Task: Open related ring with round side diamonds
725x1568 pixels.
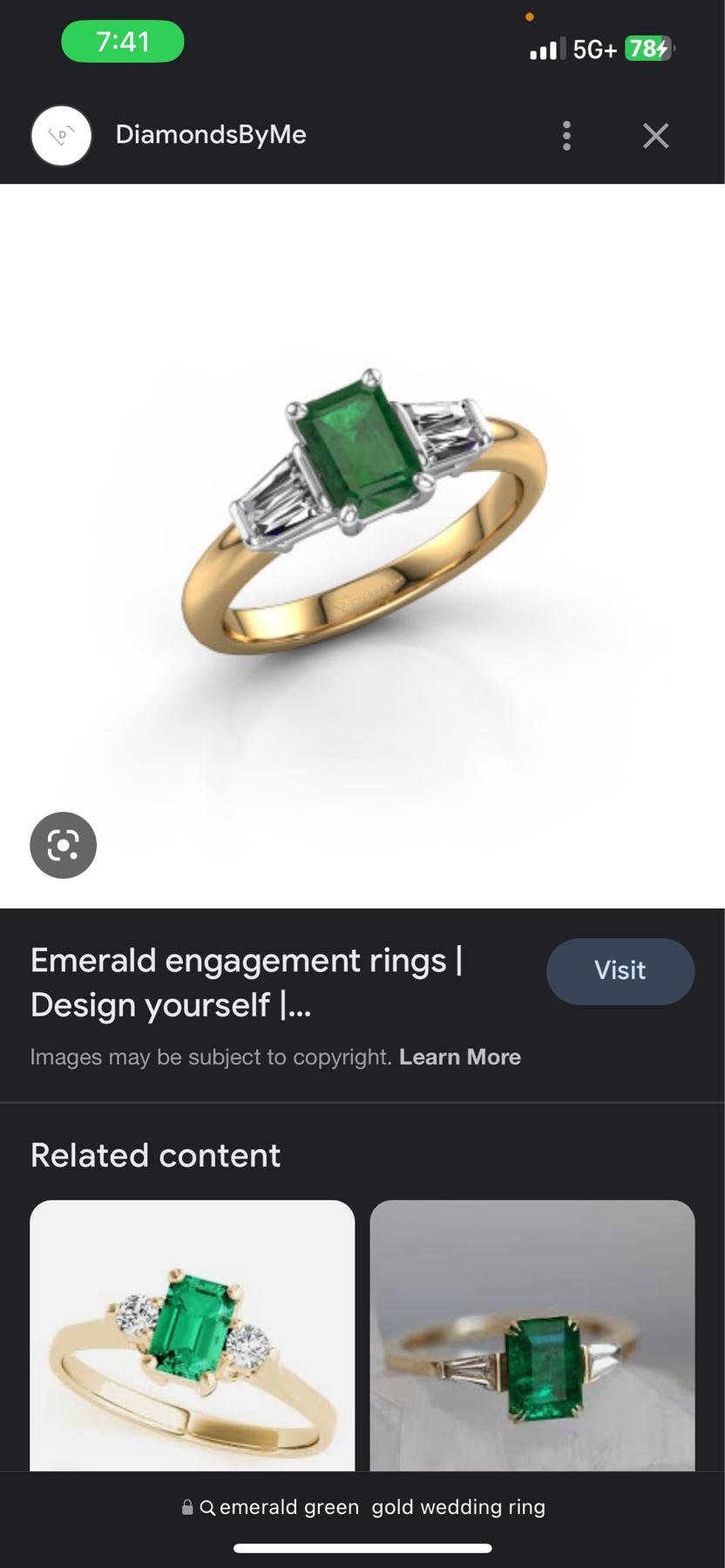Action: click(192, 1337)
